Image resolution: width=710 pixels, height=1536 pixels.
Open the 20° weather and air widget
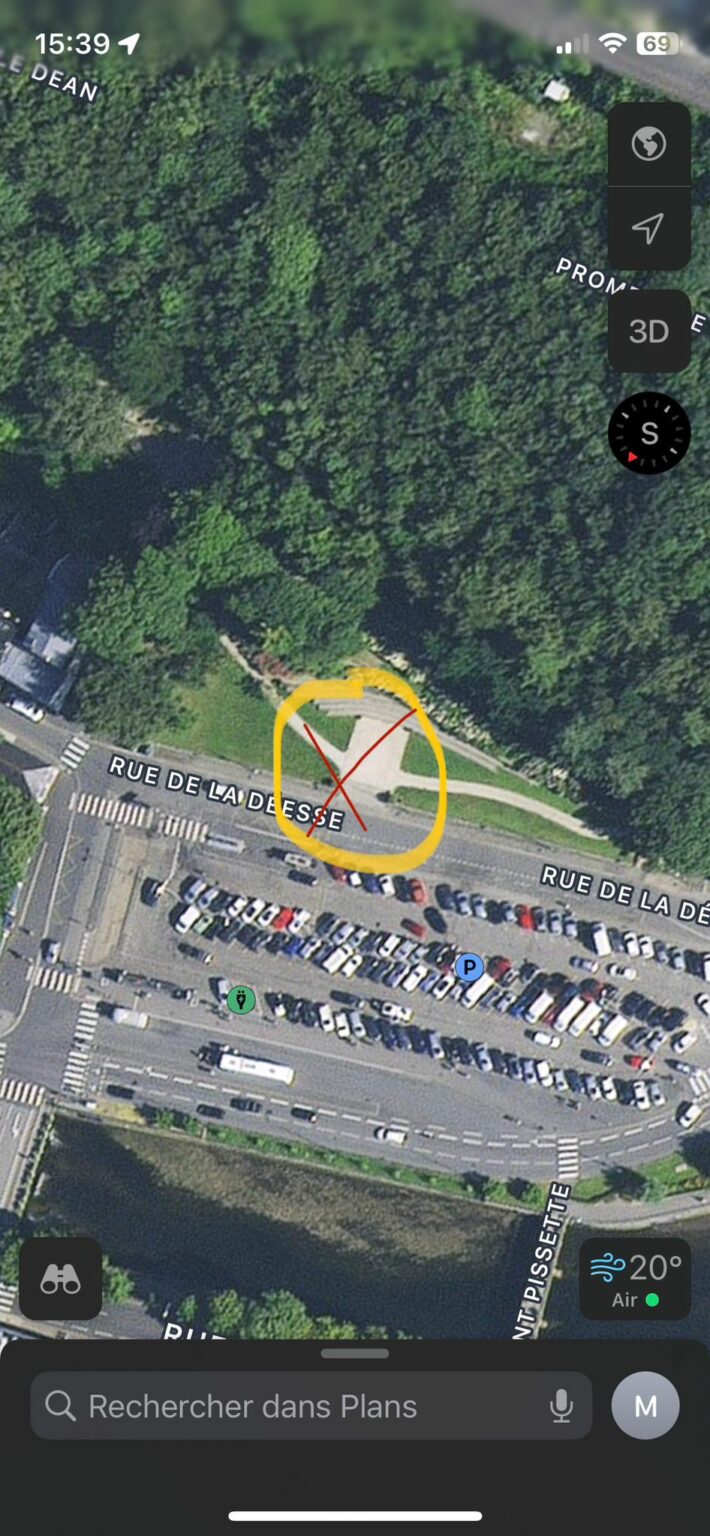click(635, 1279)
